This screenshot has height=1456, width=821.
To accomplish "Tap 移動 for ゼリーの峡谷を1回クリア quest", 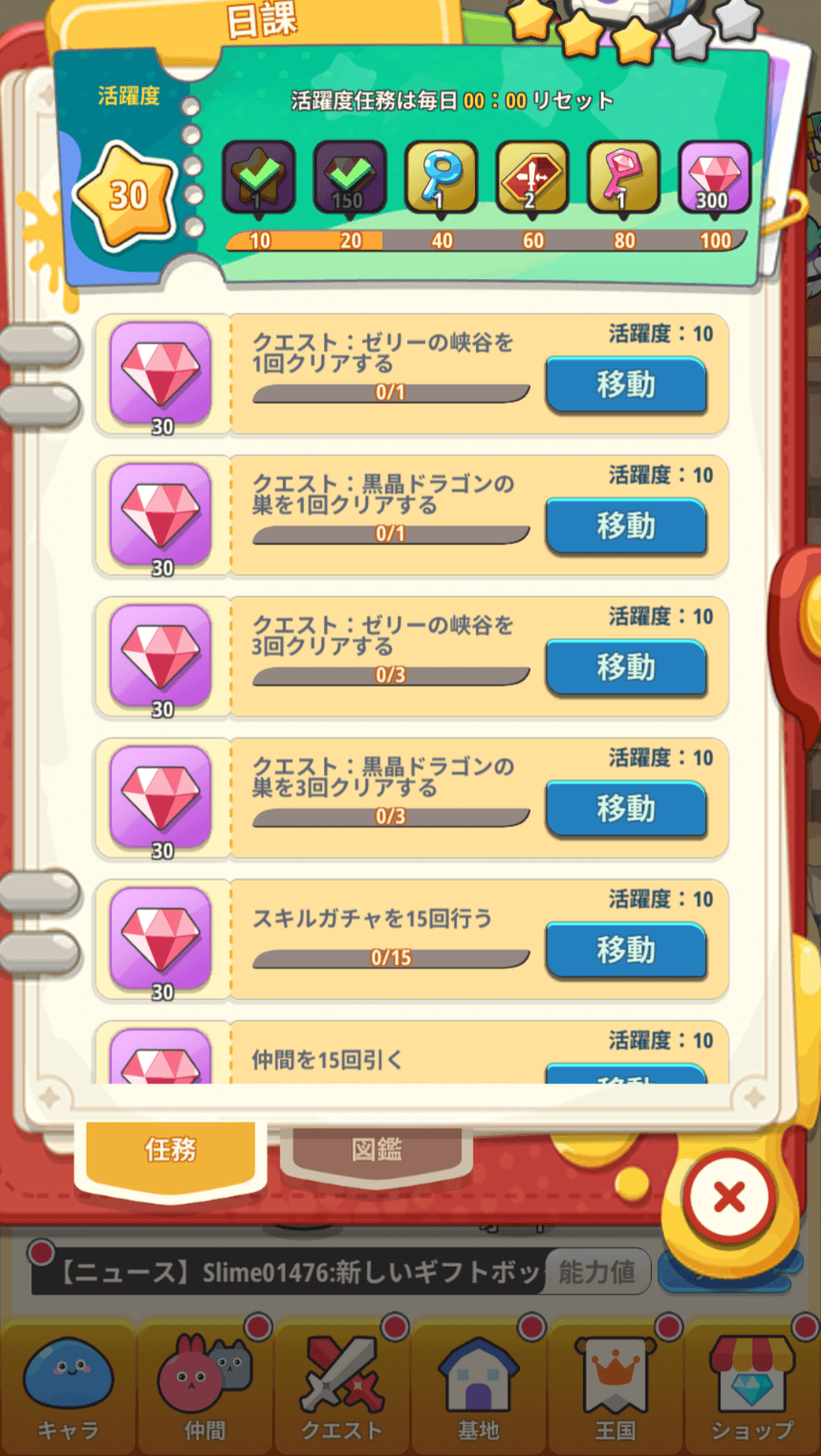I will [x=626, y=385].
